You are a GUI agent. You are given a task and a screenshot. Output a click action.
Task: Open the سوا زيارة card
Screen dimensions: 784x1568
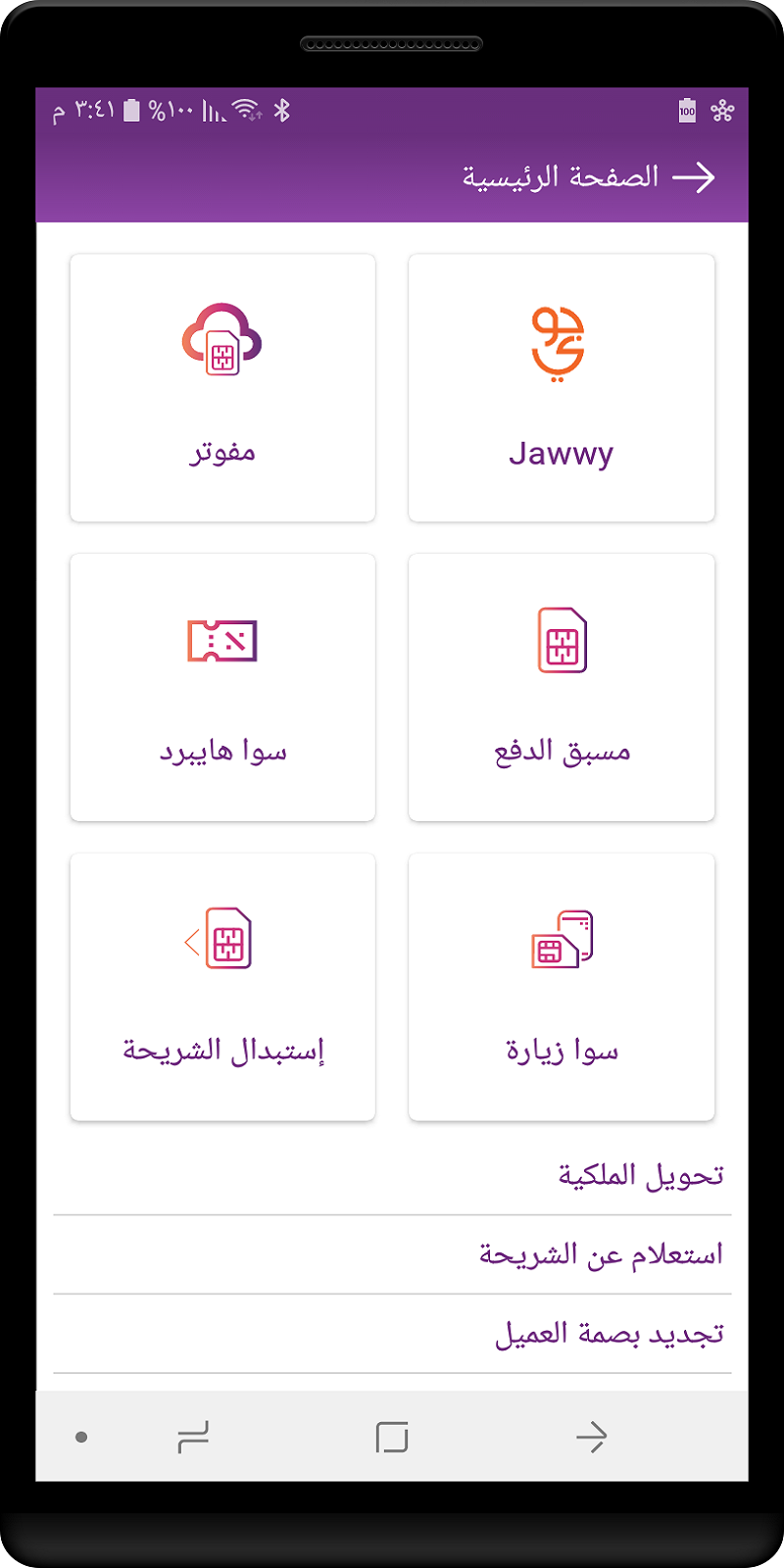[561, 987]
